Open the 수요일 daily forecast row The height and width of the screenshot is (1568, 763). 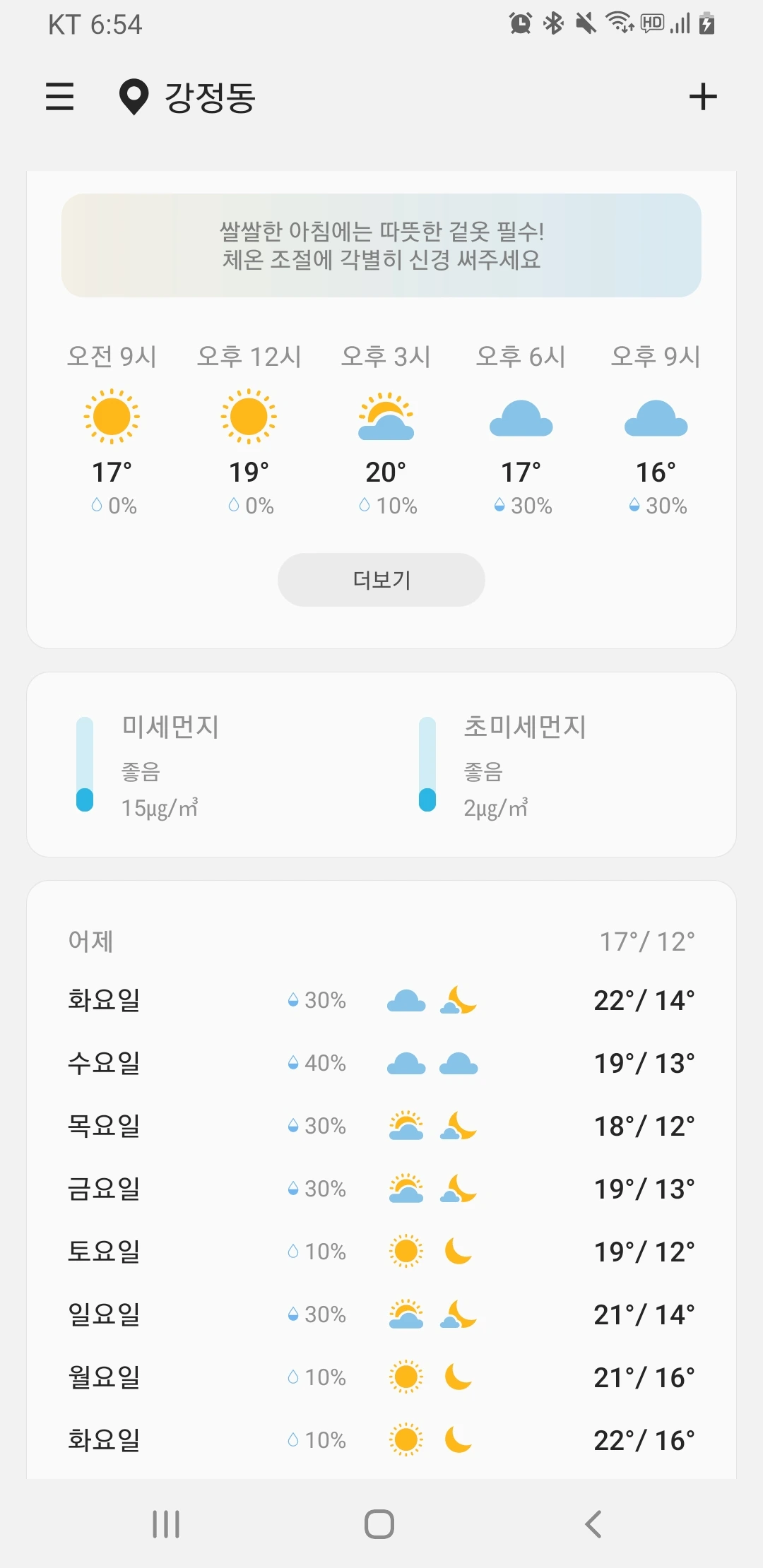[381, 1063]
